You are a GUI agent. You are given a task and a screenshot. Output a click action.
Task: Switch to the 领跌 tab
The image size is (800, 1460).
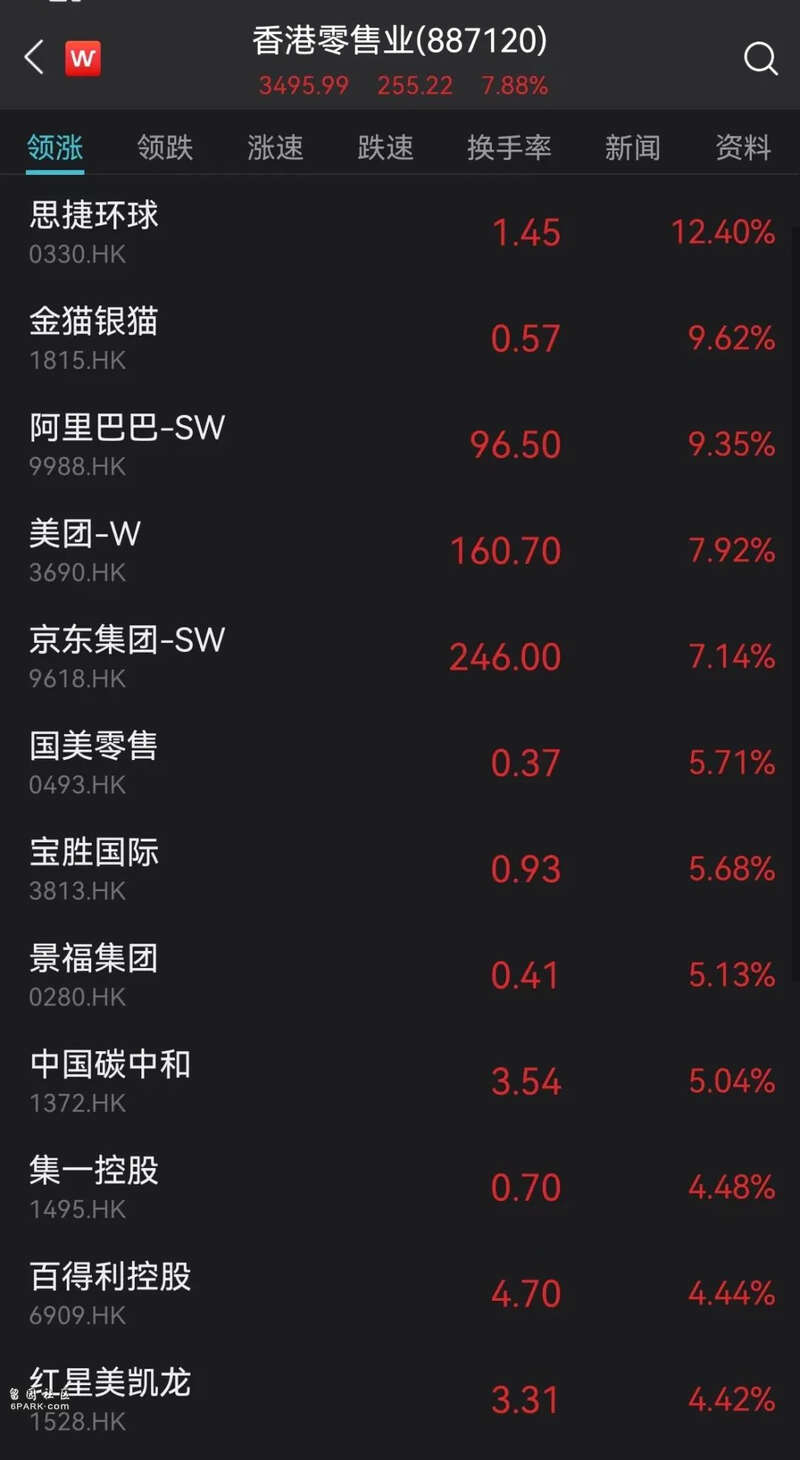pyautogui.click(x=165, y=148)
